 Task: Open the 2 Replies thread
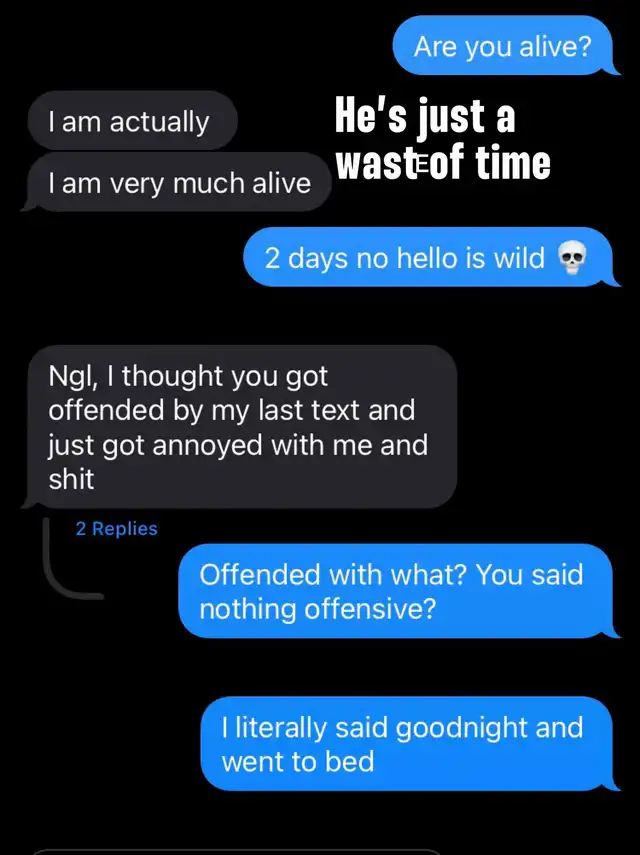point(117,528)
